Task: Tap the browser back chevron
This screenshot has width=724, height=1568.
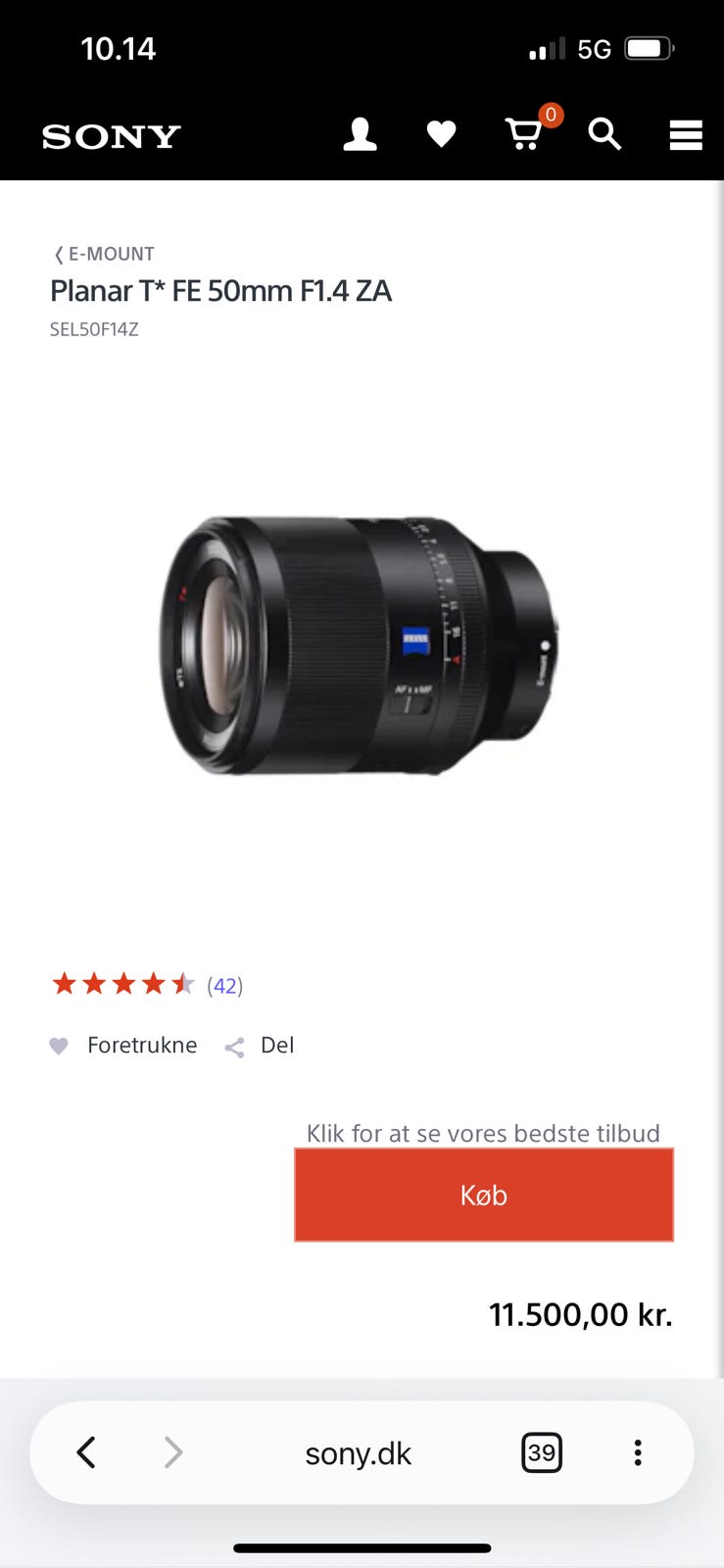Action: tap(85, 1452)
